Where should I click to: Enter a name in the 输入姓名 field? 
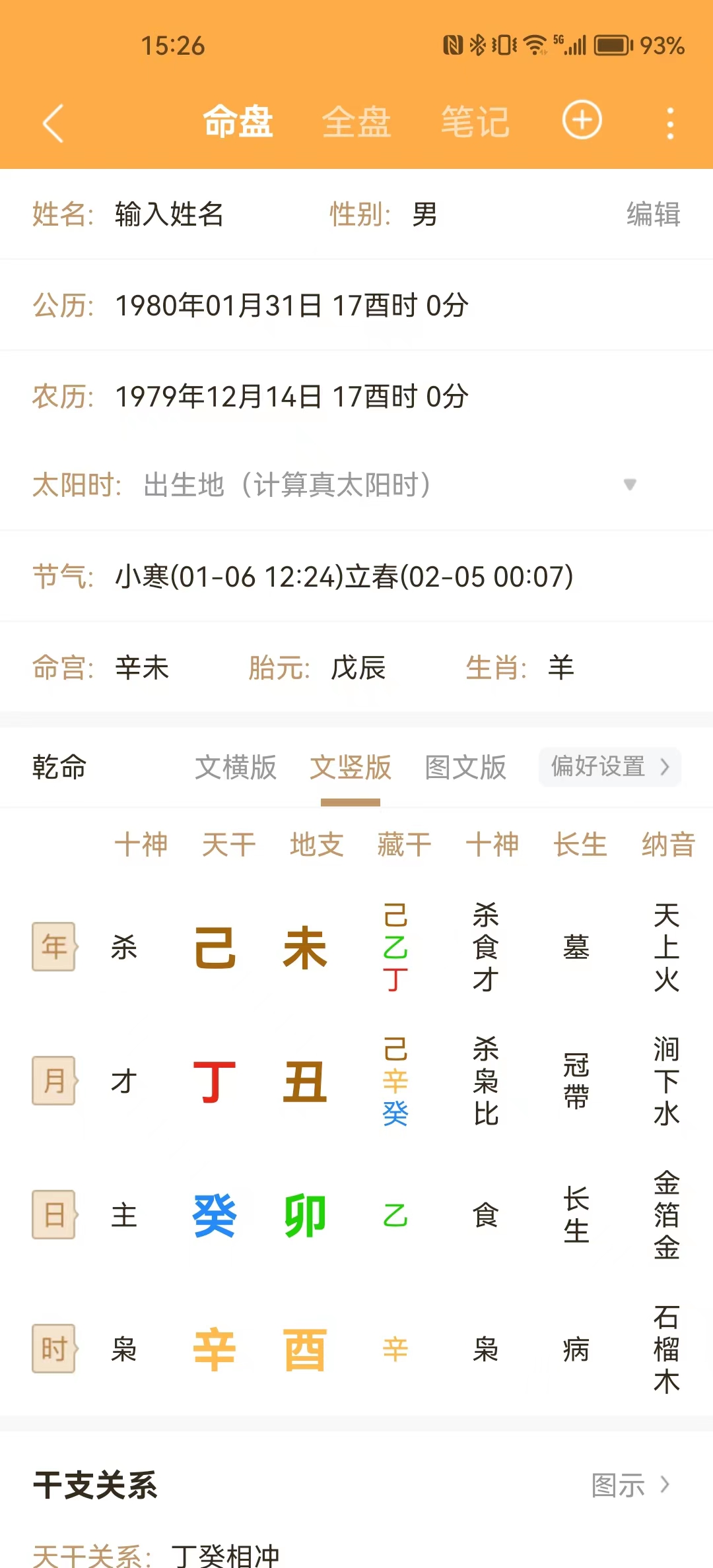coord(169,214)
